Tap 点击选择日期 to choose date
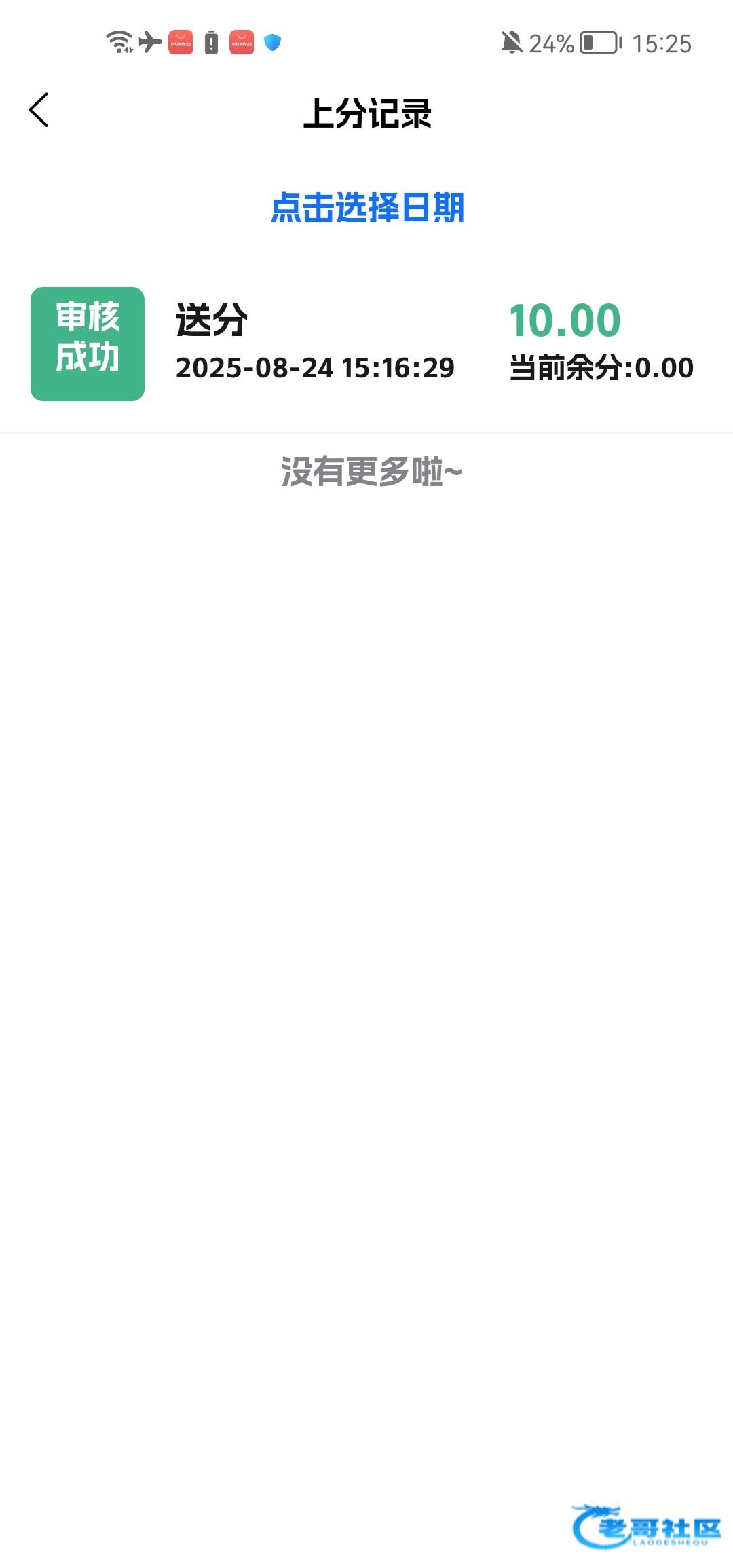This screenshot has height=1568, width=733. 367,207
